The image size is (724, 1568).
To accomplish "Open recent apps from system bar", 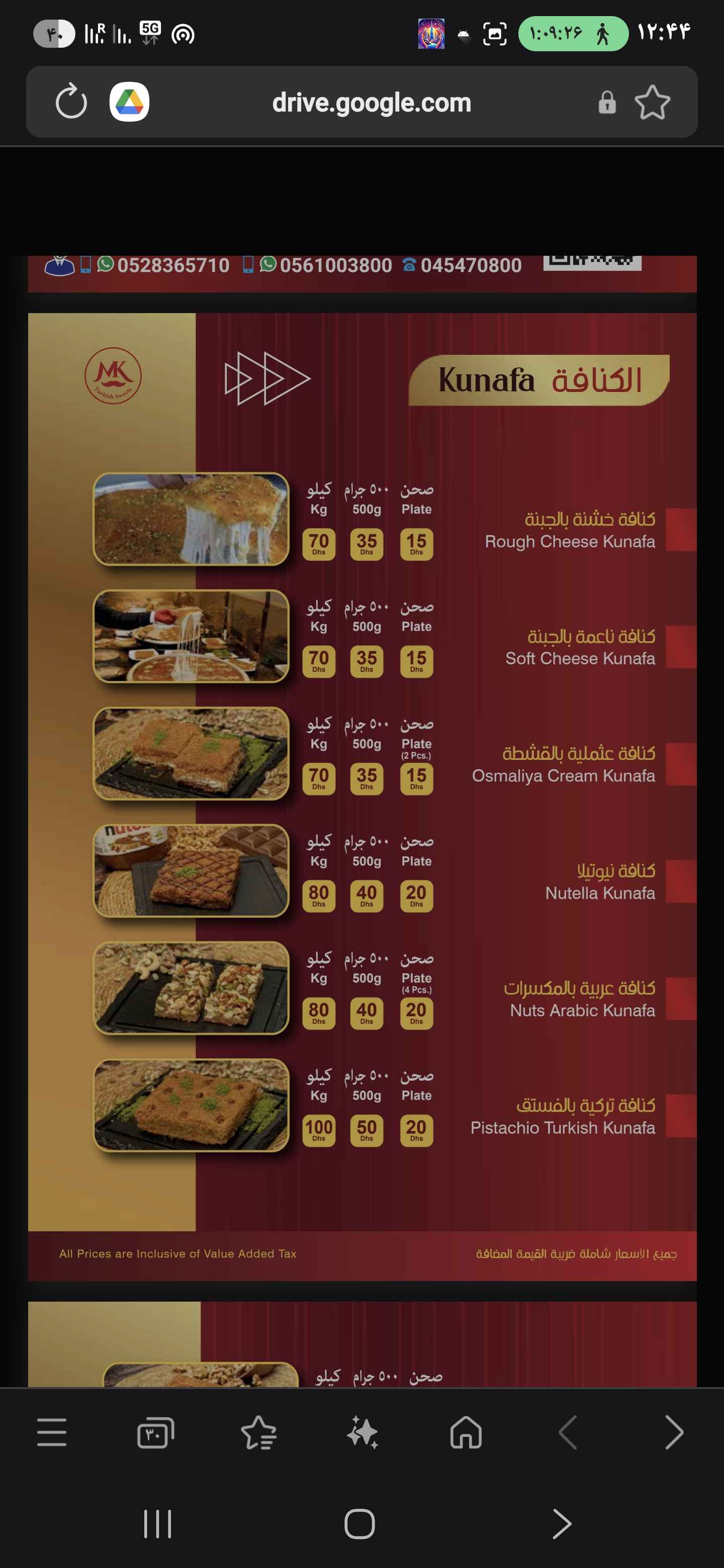I will pyautogui.click(x=157, y=1524).
